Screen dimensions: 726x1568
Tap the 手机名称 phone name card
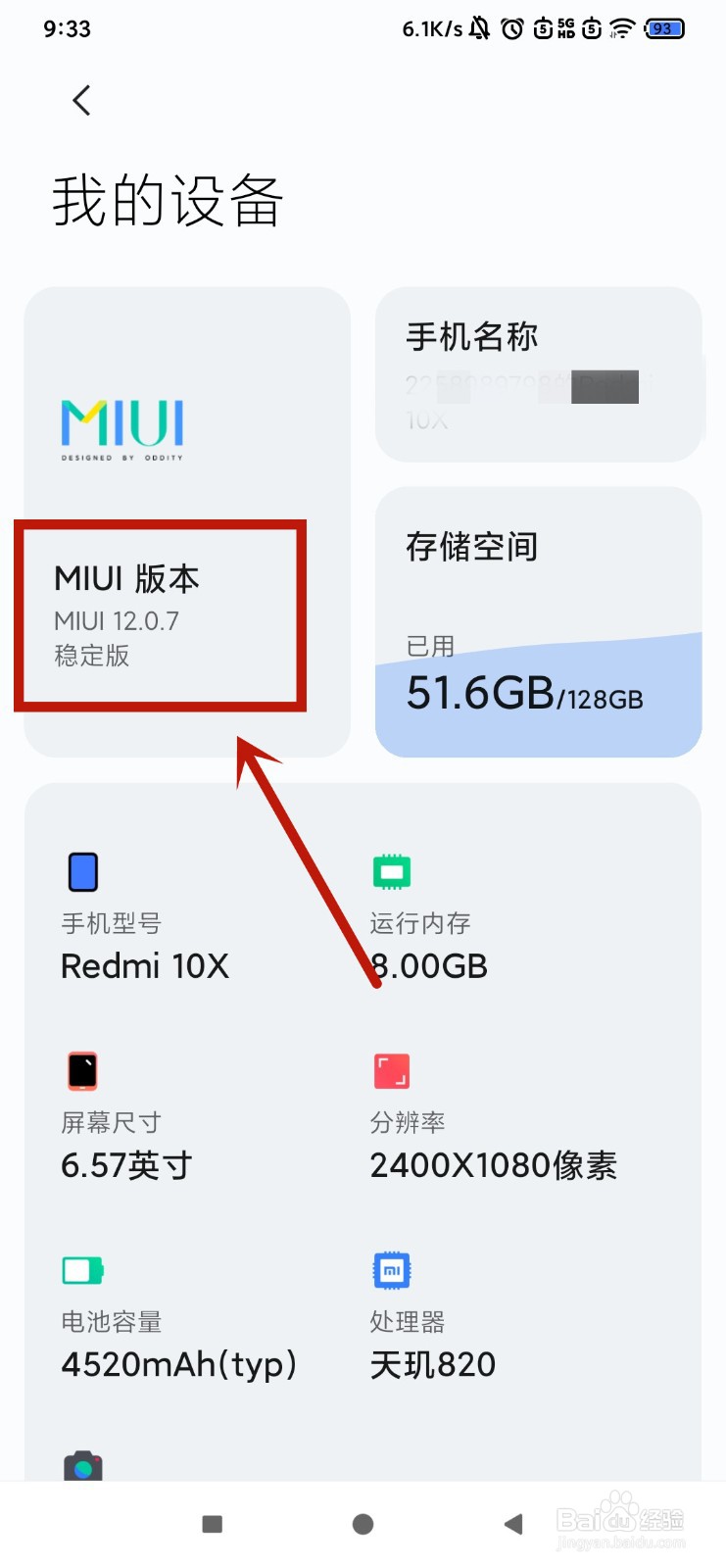(539, 374)
